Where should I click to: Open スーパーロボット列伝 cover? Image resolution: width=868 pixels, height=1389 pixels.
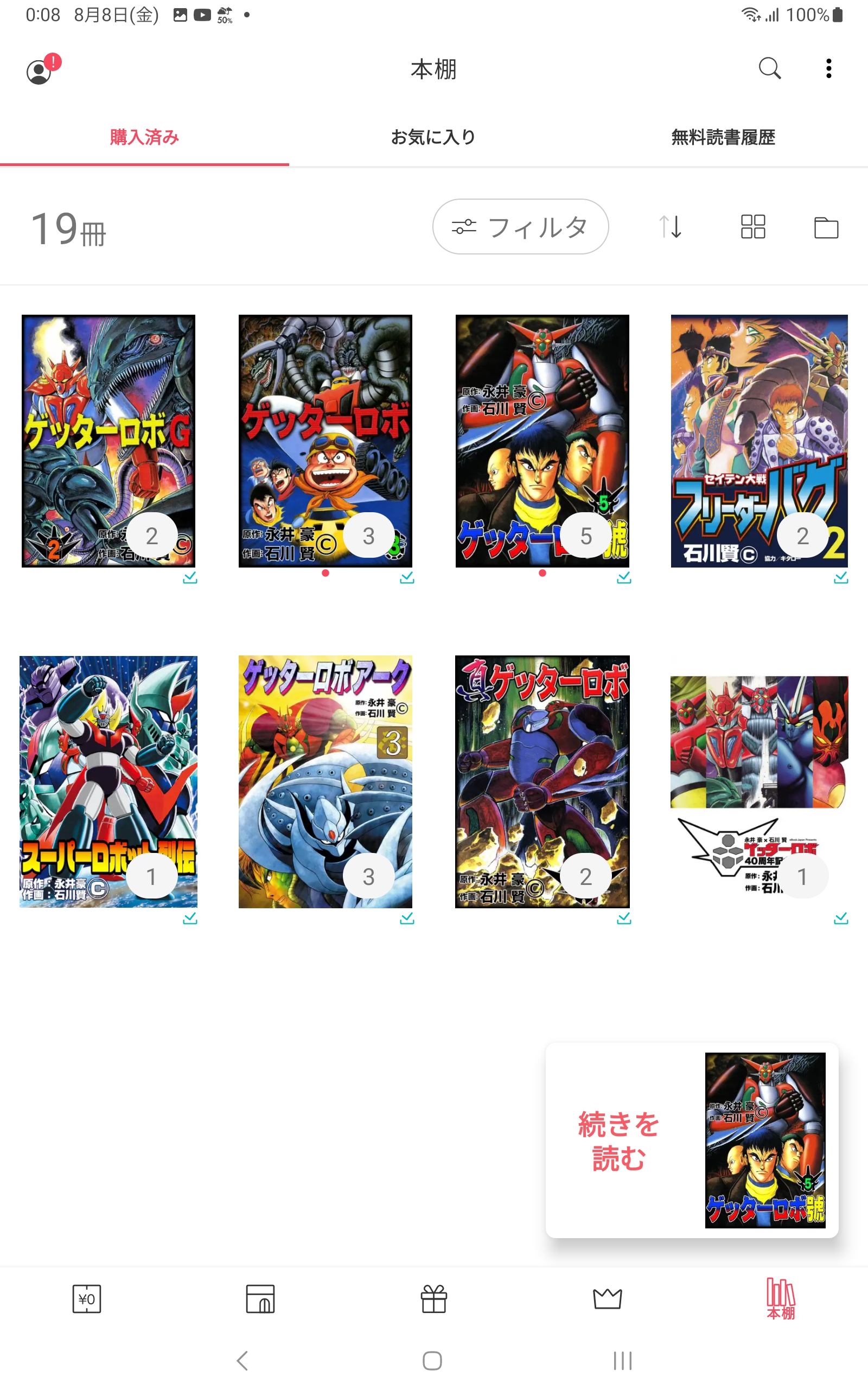click(108, 781)
